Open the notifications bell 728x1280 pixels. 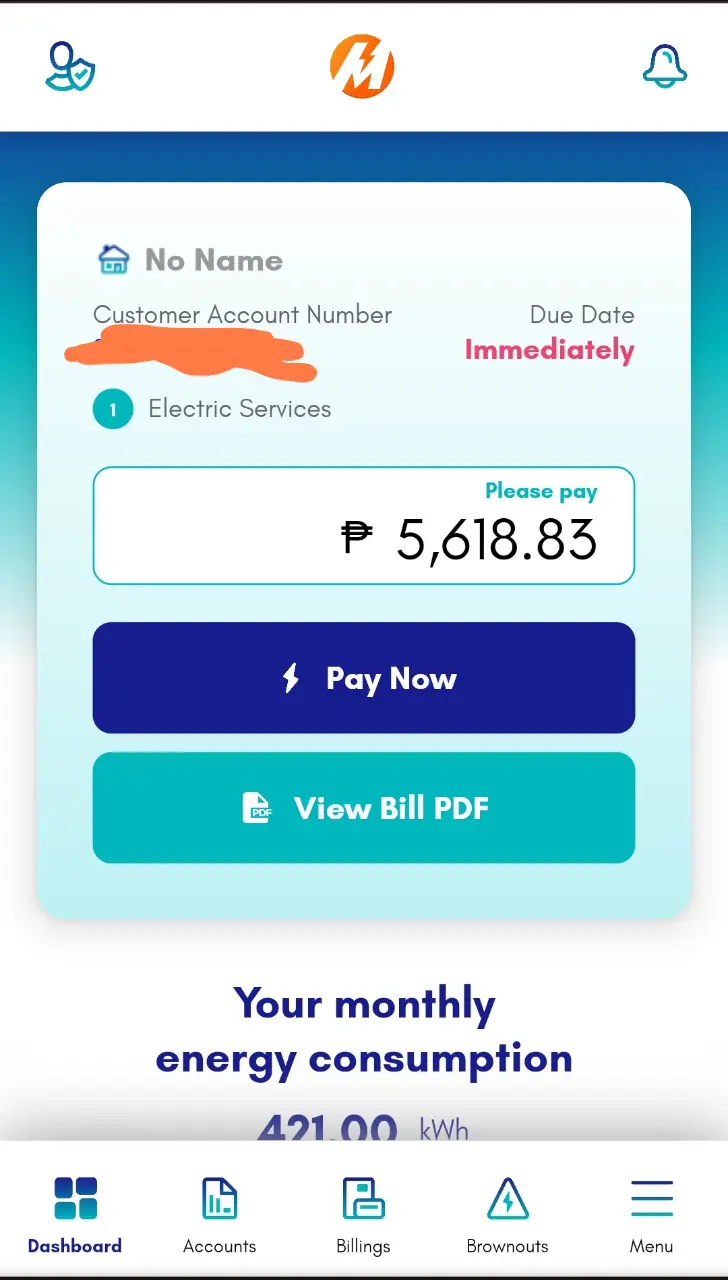(664, 66)
